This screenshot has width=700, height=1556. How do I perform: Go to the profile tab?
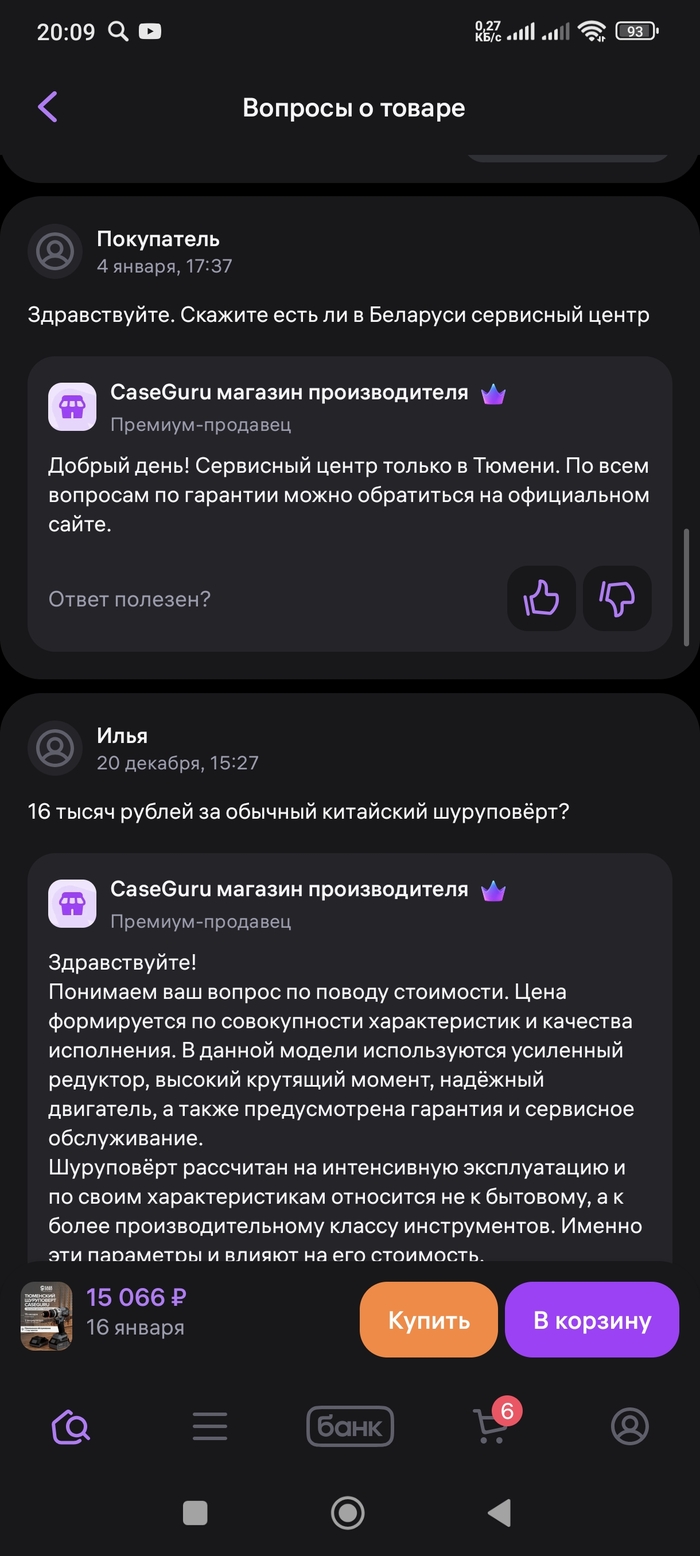(630, 1426)
